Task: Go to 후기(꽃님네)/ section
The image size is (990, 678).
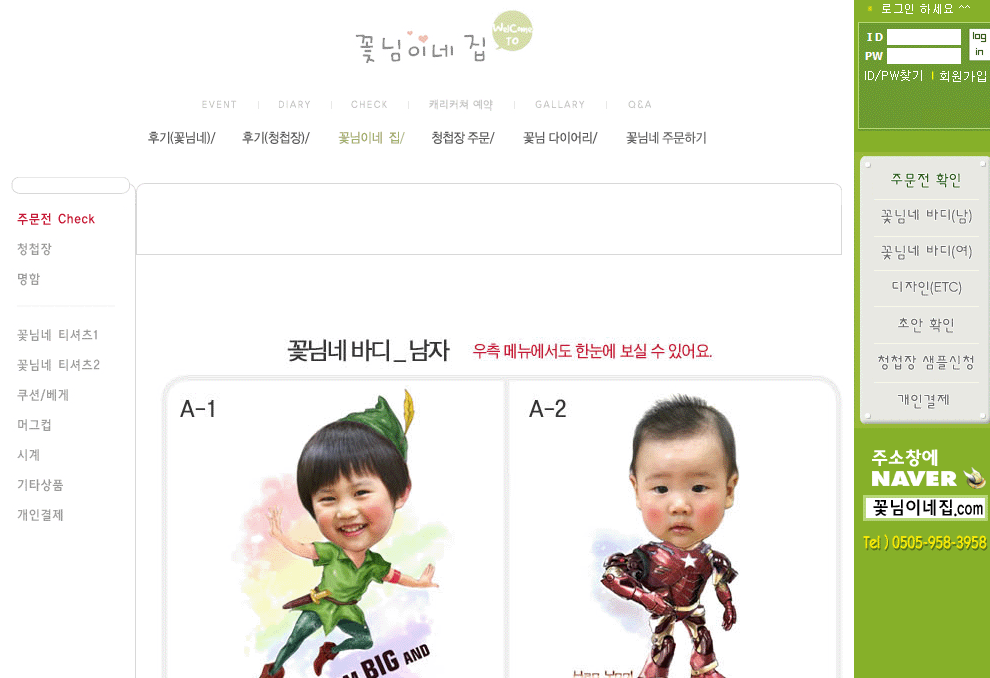Action: pyautogui.click(x=181, y=138)
